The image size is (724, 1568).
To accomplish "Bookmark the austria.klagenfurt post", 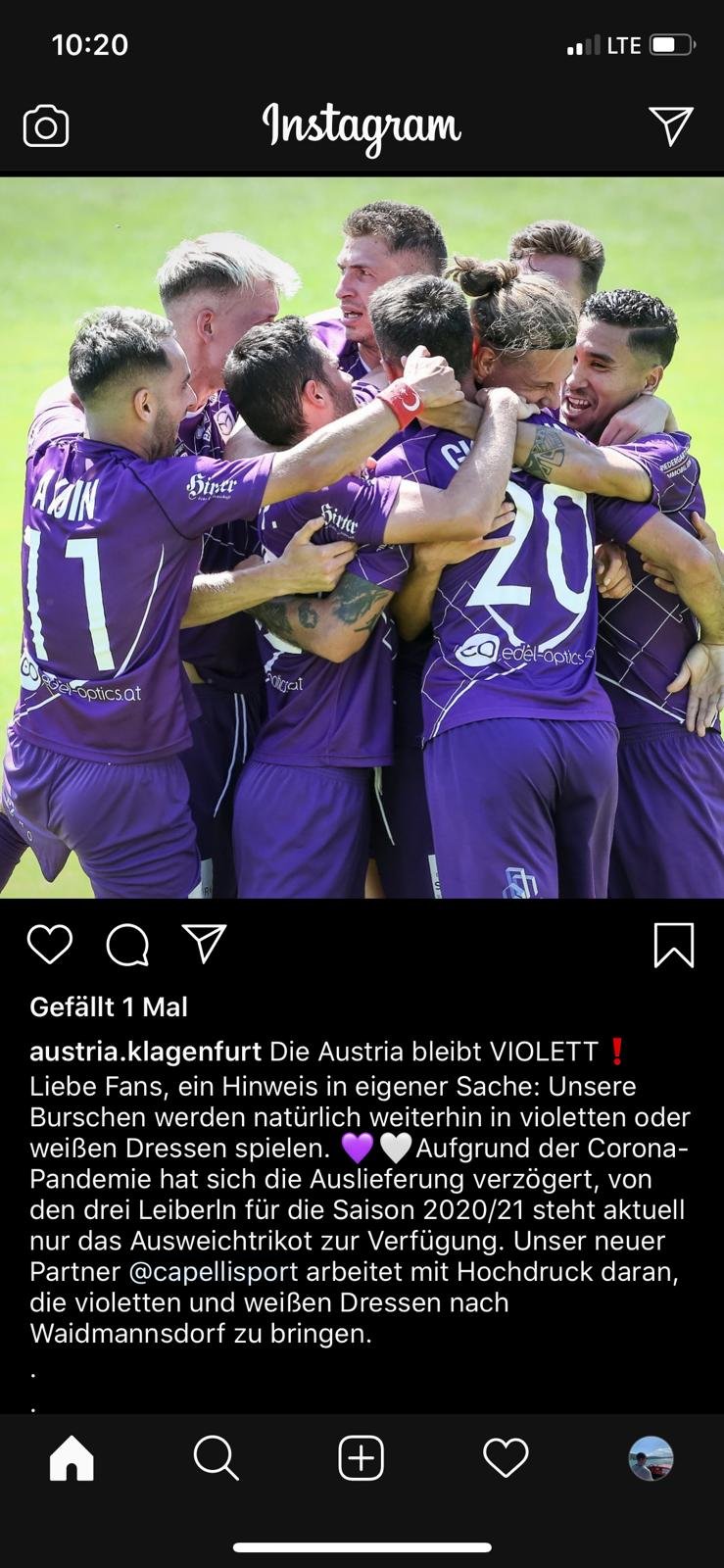I will pos(674,945).
